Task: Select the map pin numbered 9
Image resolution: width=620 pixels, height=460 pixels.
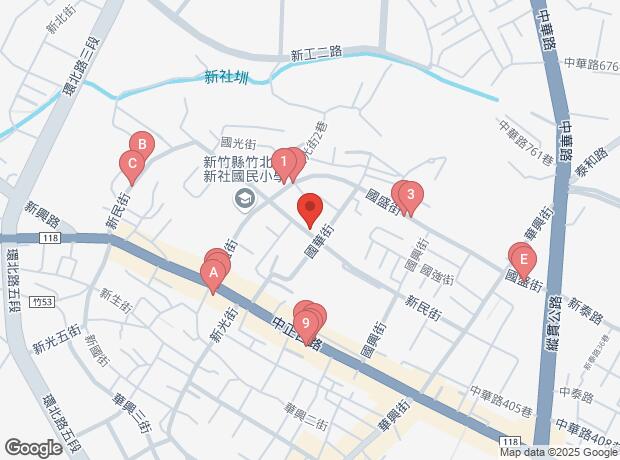Action: [305, 323]
